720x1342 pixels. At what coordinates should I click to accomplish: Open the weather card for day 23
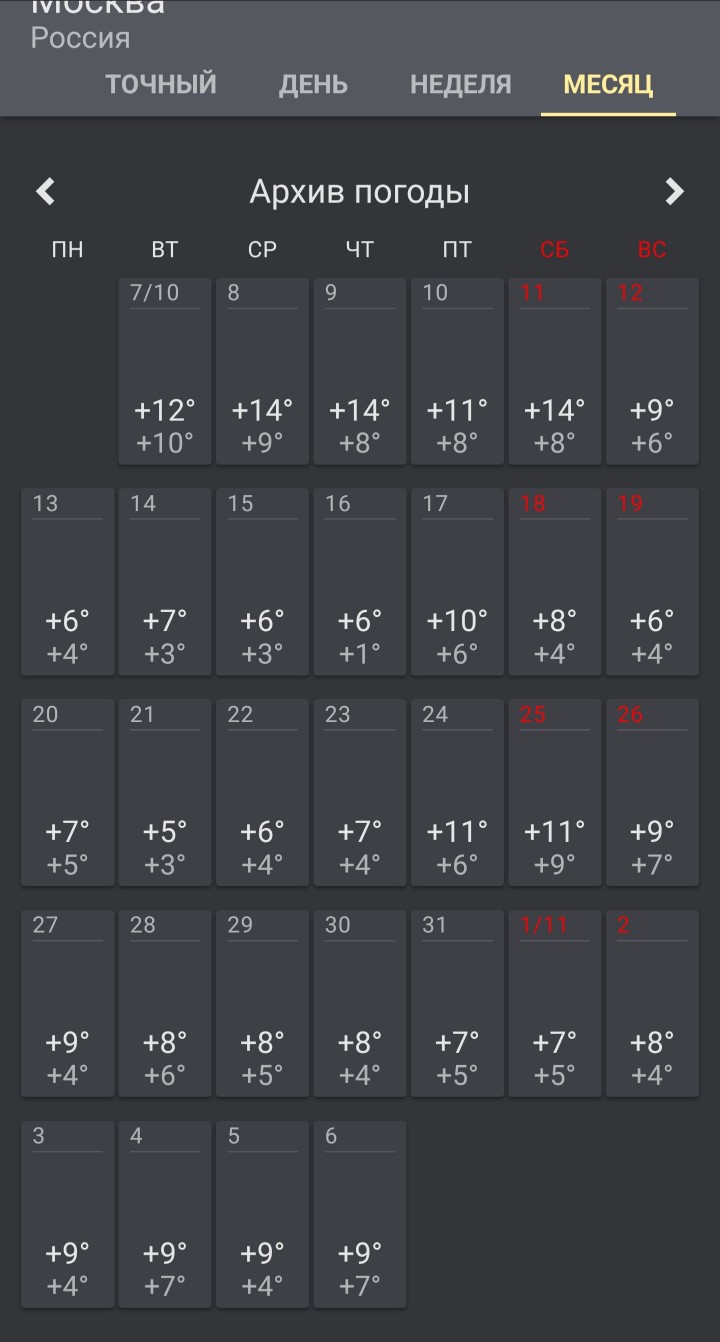tap(360, 793)
